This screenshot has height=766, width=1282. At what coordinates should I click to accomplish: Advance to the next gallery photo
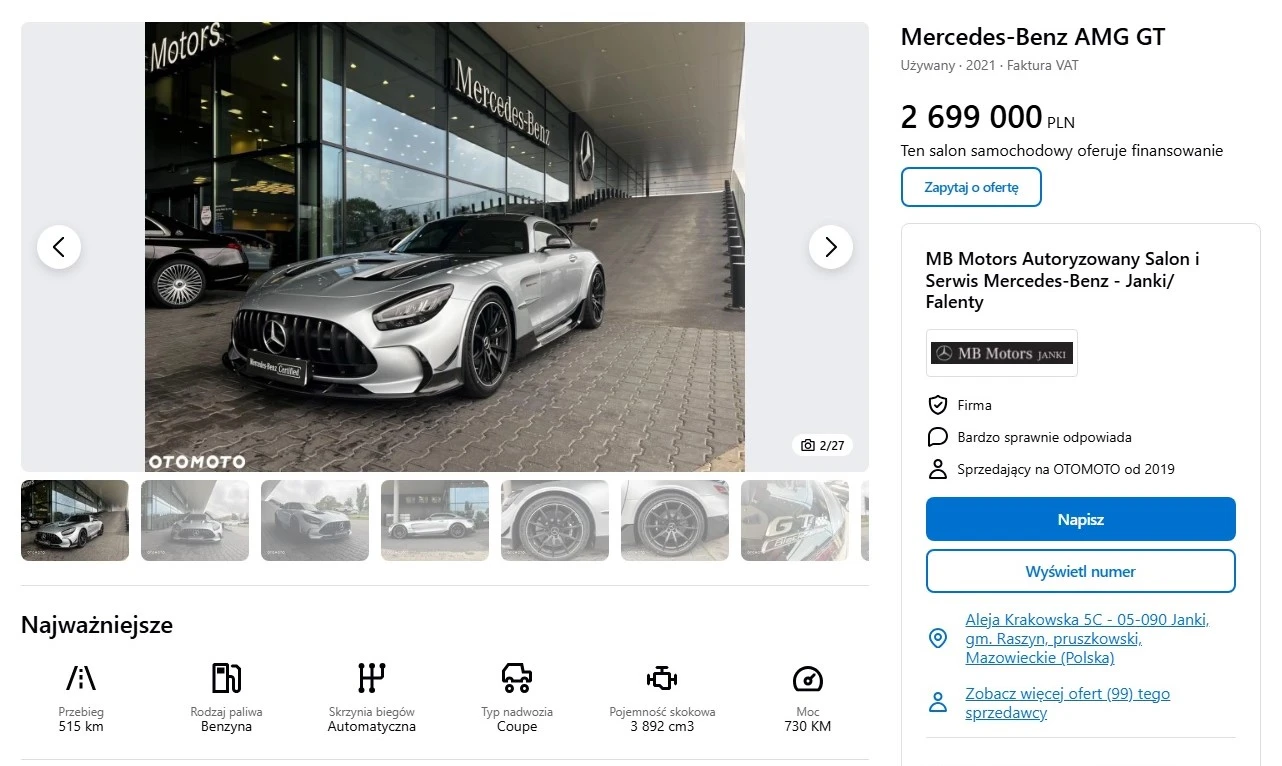coord(830,247)
